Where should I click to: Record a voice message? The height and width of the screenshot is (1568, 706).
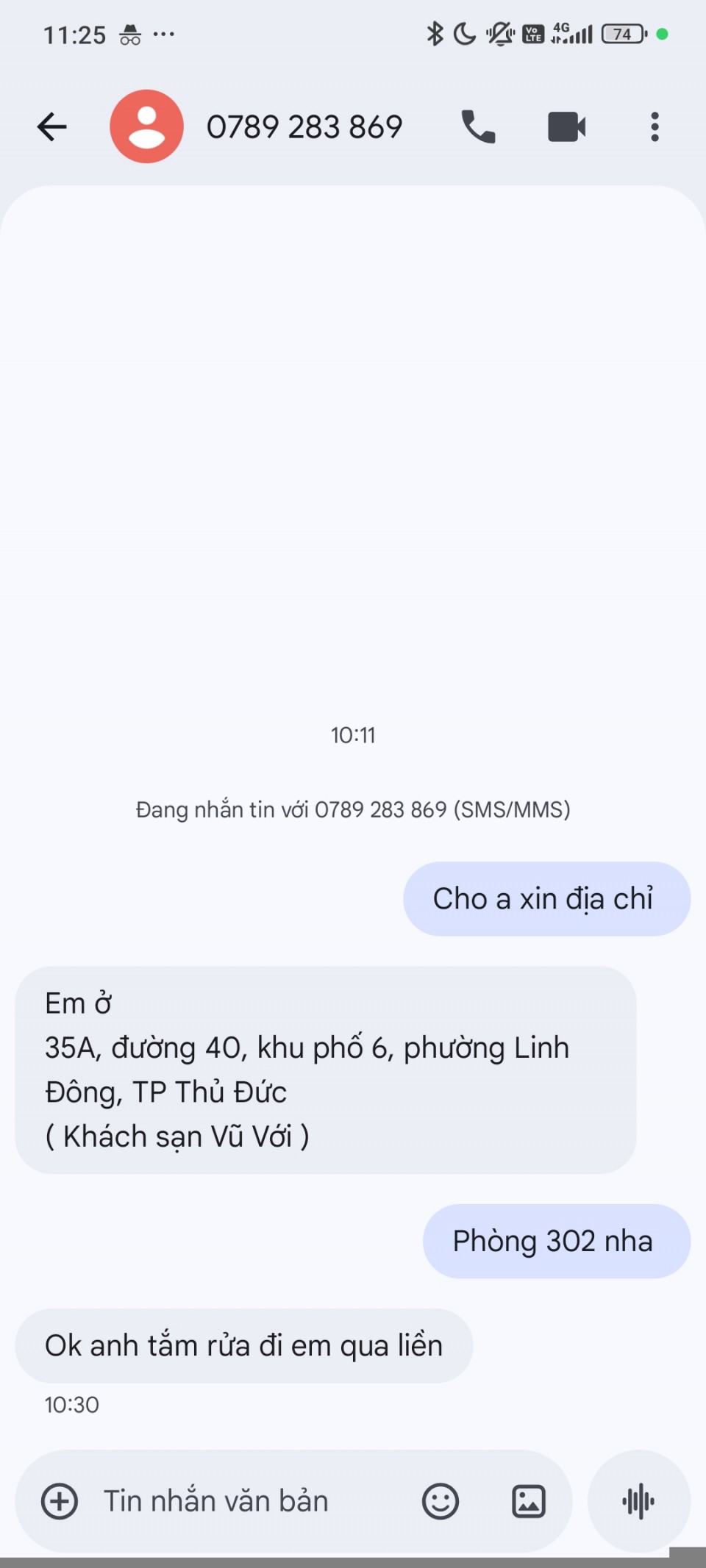click(x=638, y=1501)
